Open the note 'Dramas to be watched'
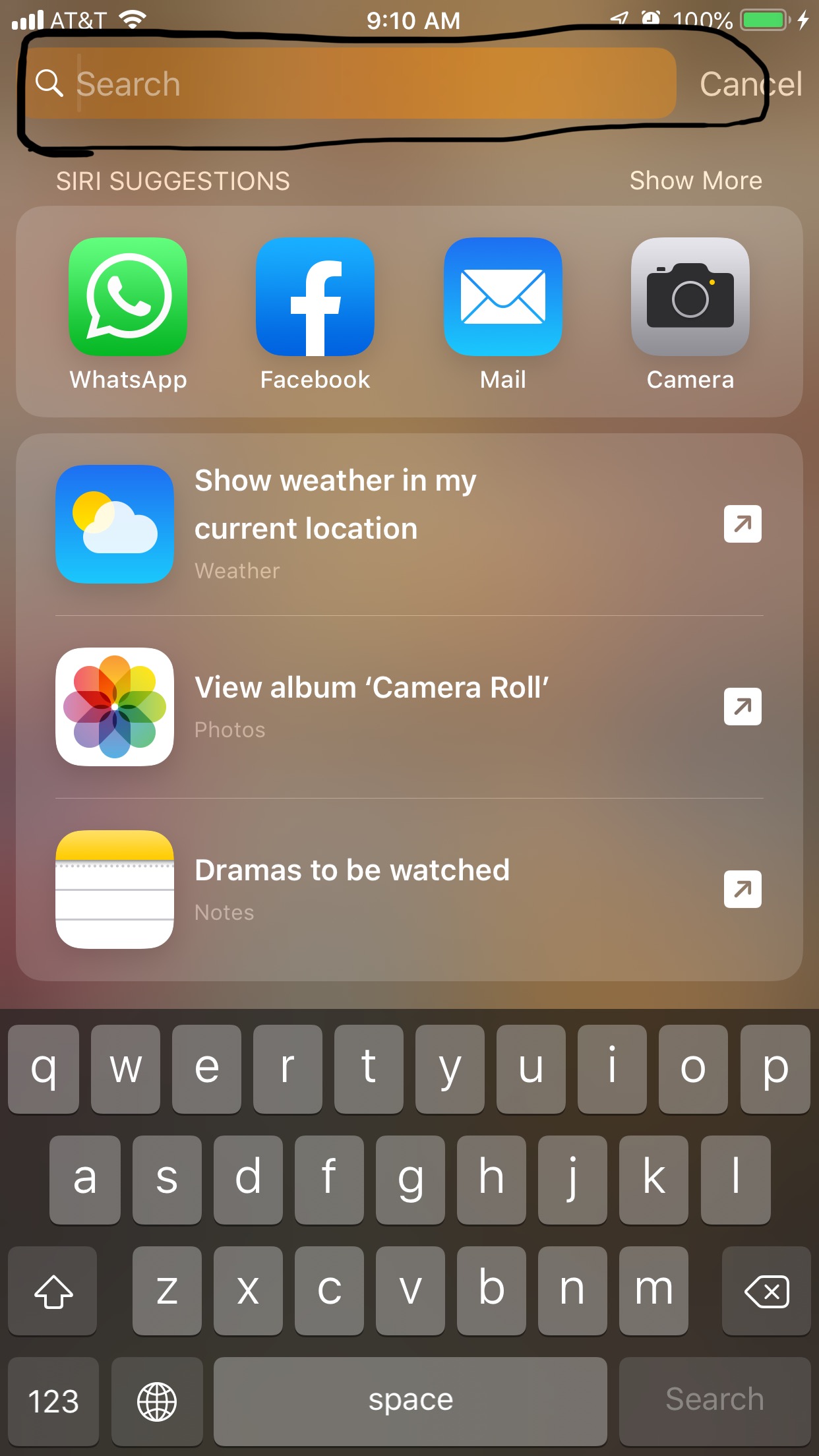The width and height of the screenshot is (819, 1456). (x=409, y=889)
